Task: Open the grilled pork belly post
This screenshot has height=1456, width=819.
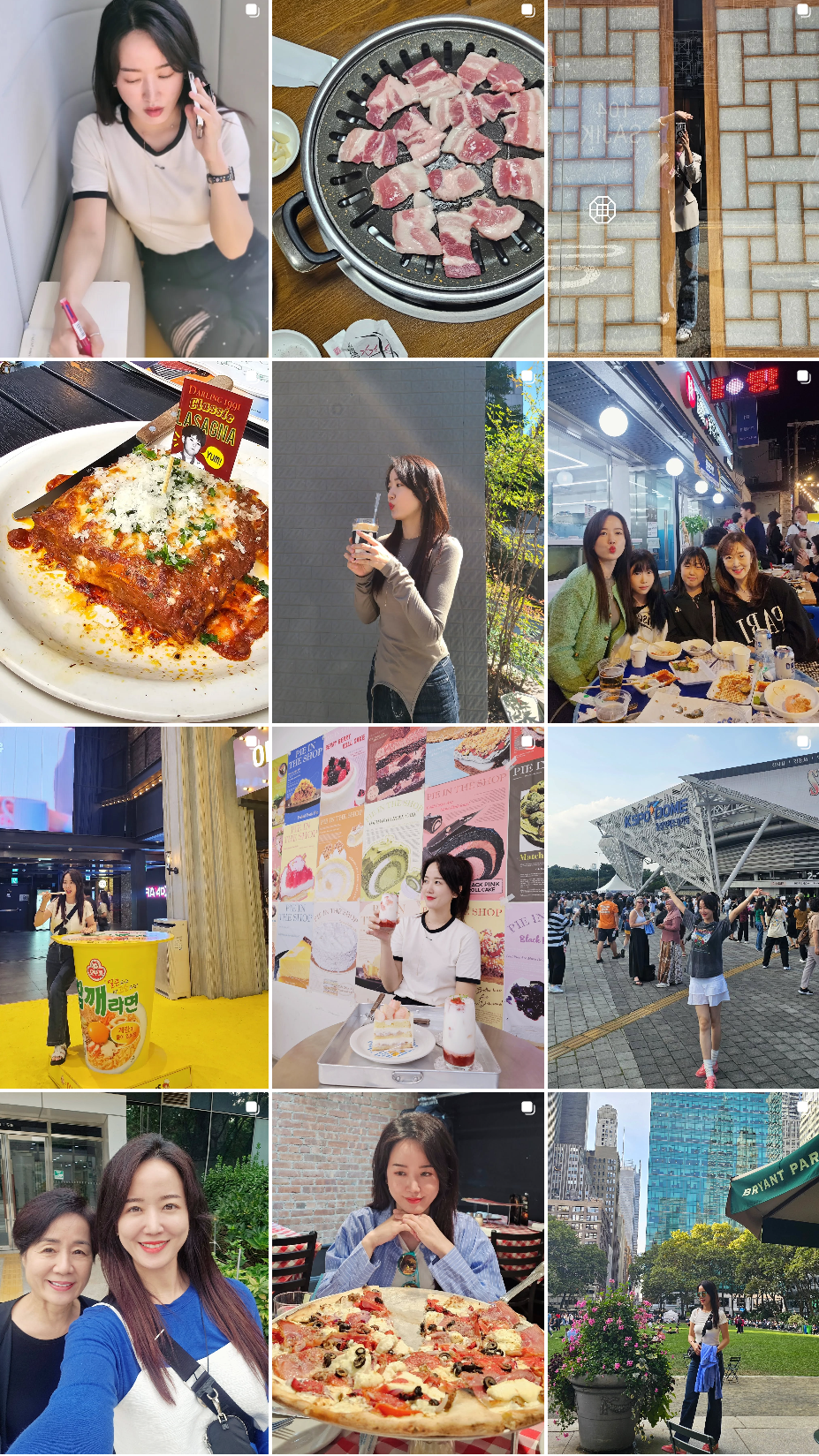Action: 407,178
